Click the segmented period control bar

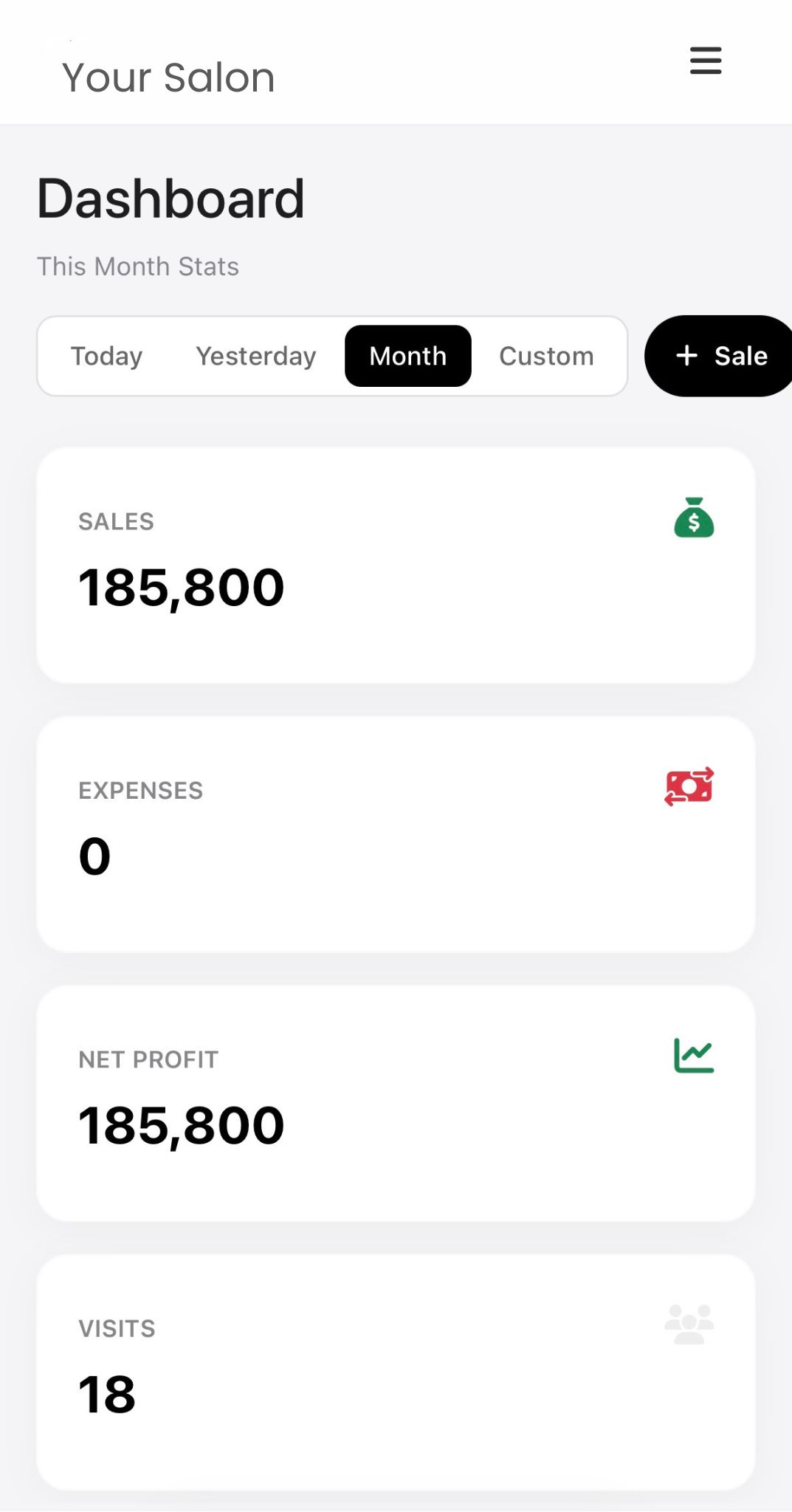332,356
